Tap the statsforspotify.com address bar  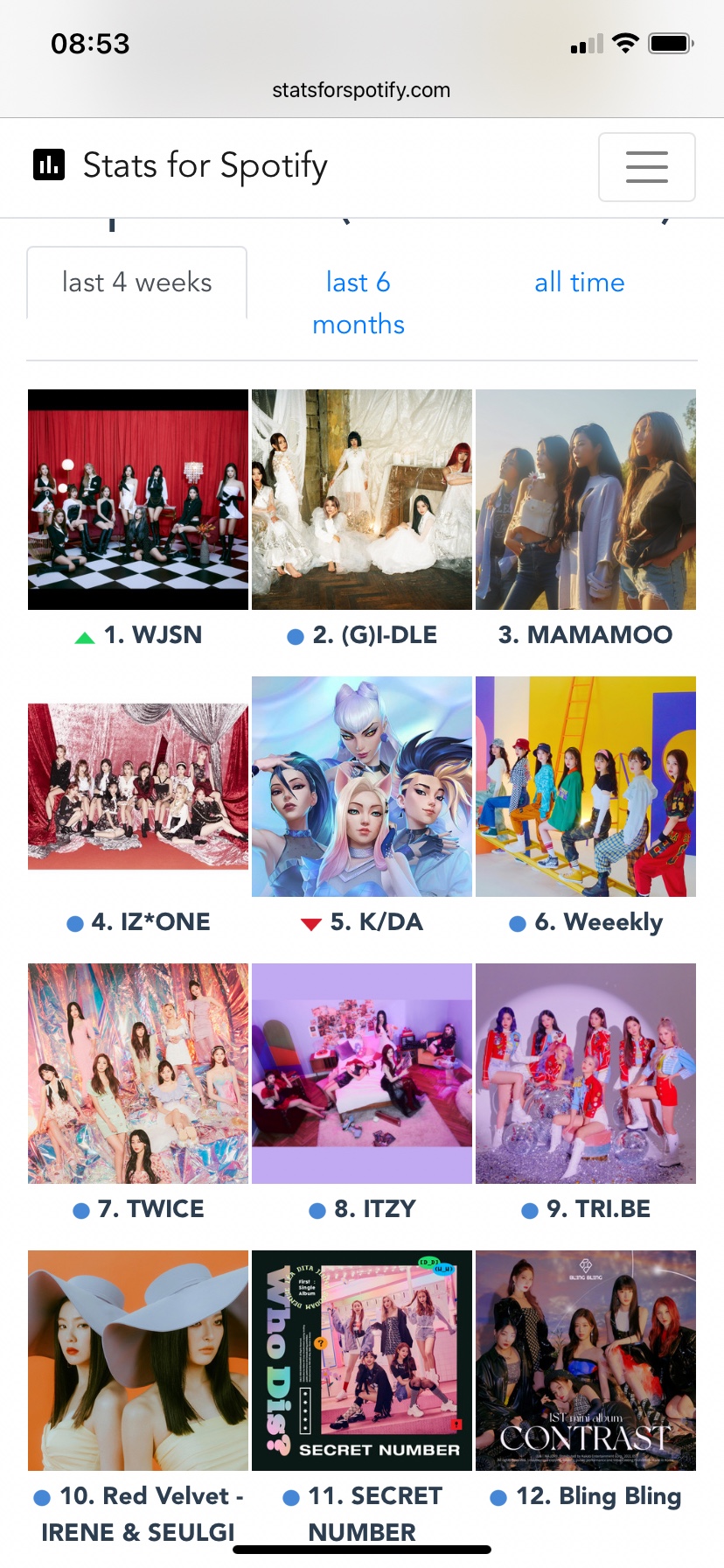tap(361, 90)
